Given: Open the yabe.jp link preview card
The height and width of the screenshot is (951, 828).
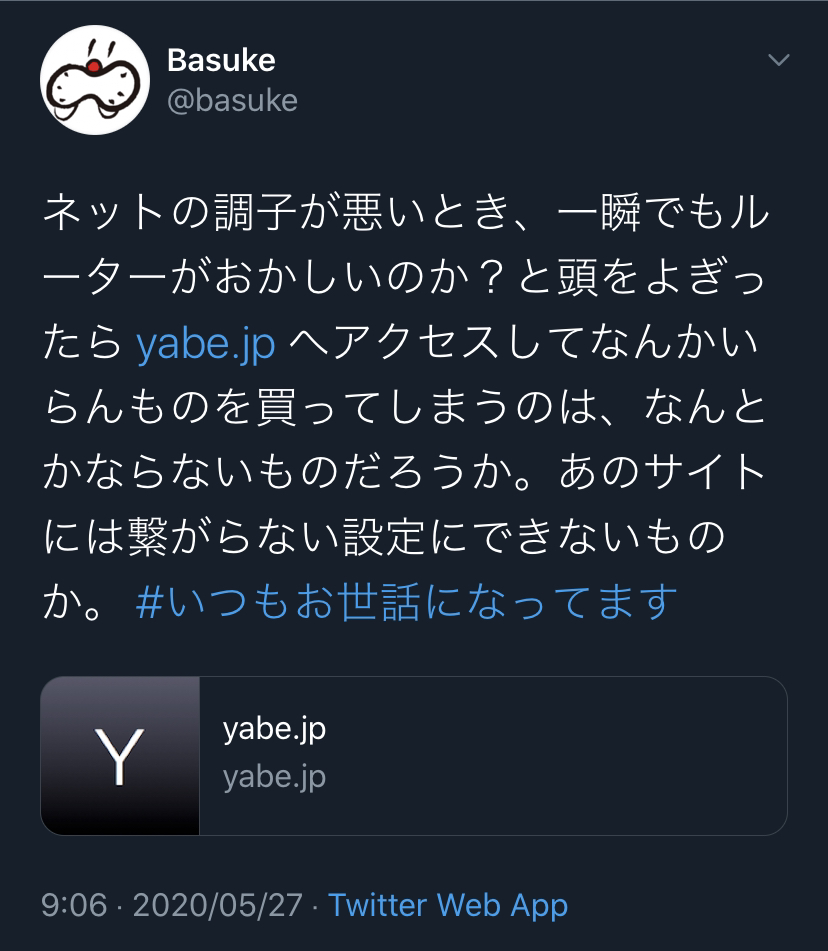Looking at the screenshot, I should [413, 756].
